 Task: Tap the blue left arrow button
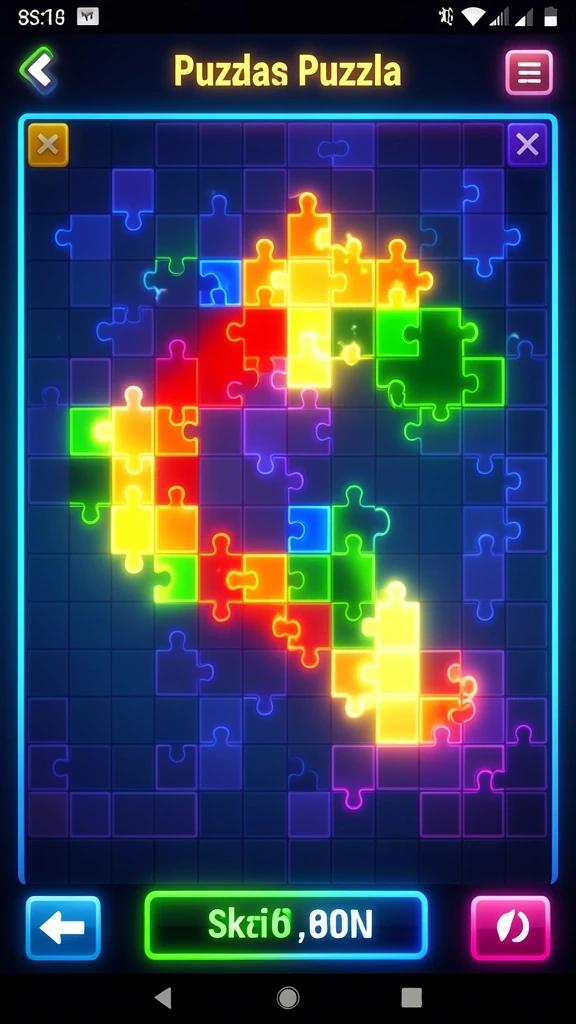point(63,927)
